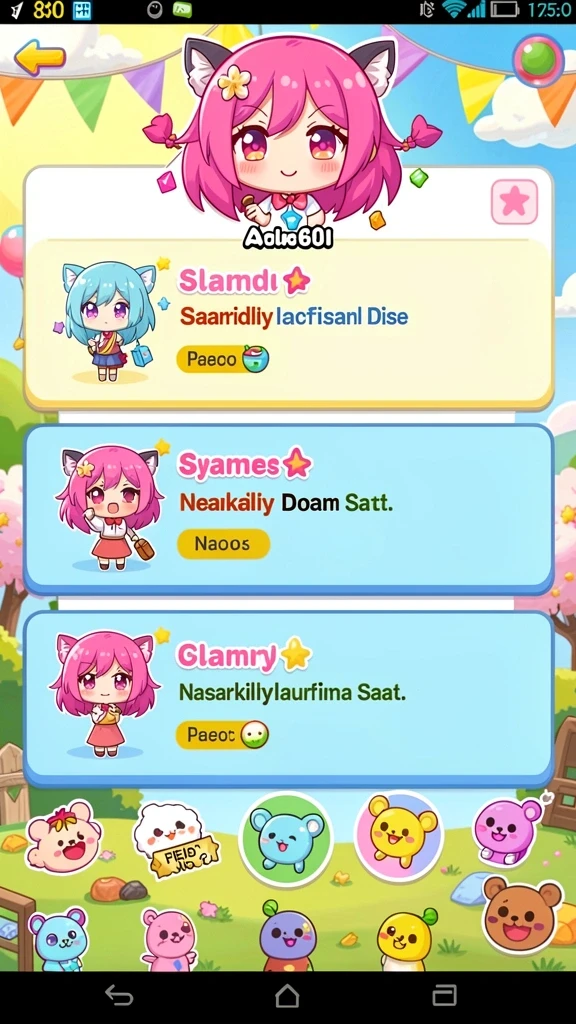This screenshot has width=576, height=1024.
Task: Tap the pink star favorite button
Action: tap(515, 202)
